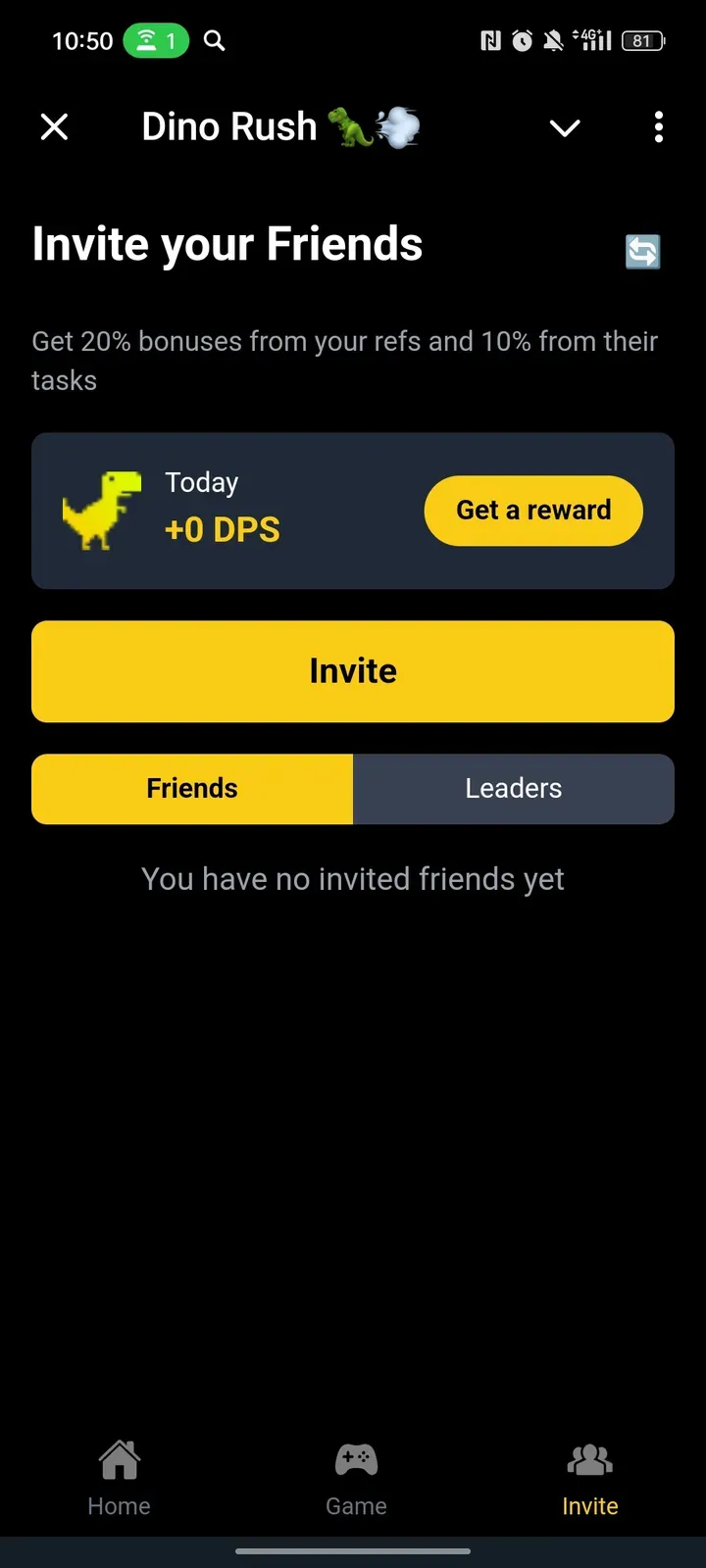Expand the downward chevron in the header

(x=565, y=127)
